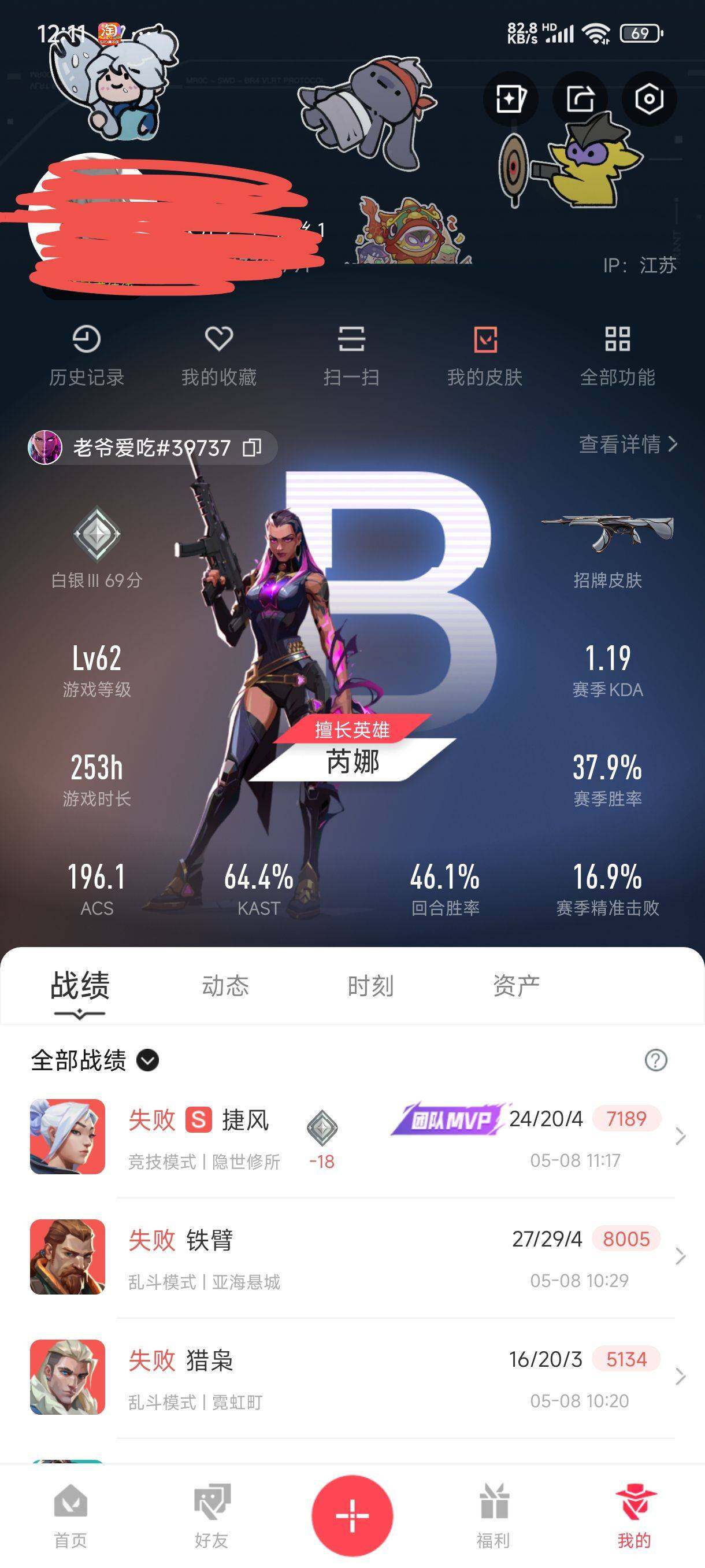Go to the 首页 home tab
The height and width of the screenshot is (1568, 705).
[70, 1515]
